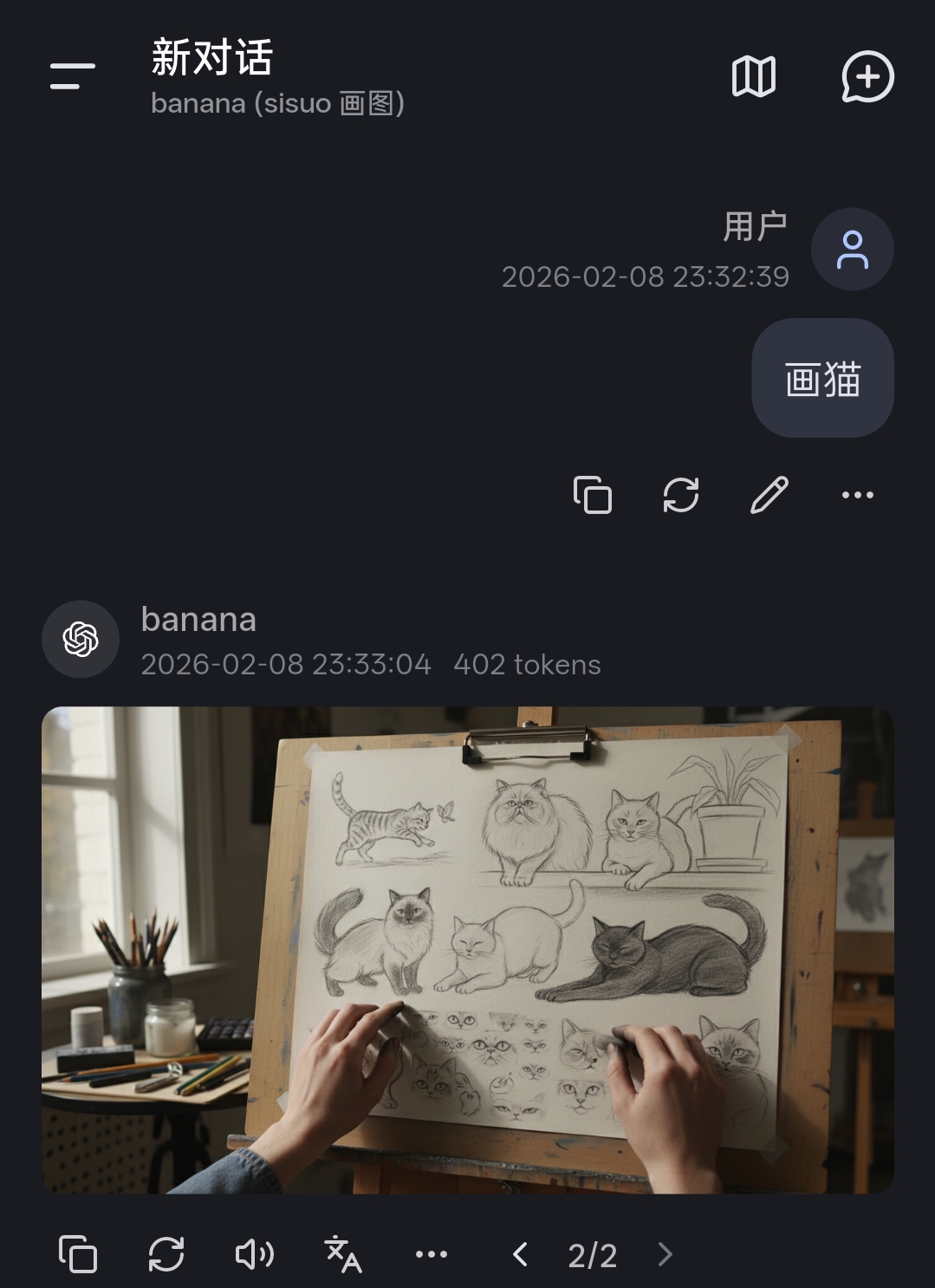Open the user avatar icon
Screen dimensions: 935x1288
point(852,250)
